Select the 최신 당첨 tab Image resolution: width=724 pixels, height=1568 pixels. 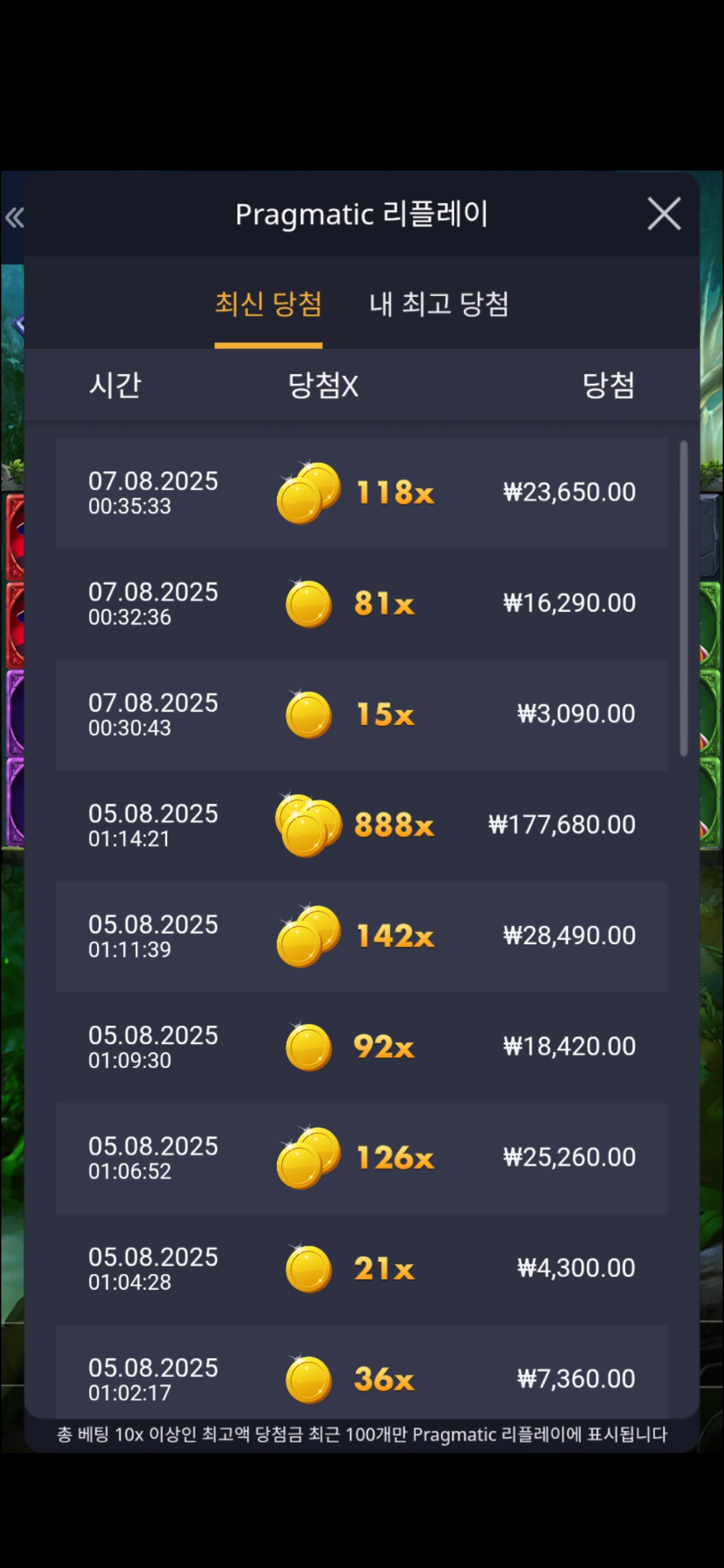[x=268, y=304]
